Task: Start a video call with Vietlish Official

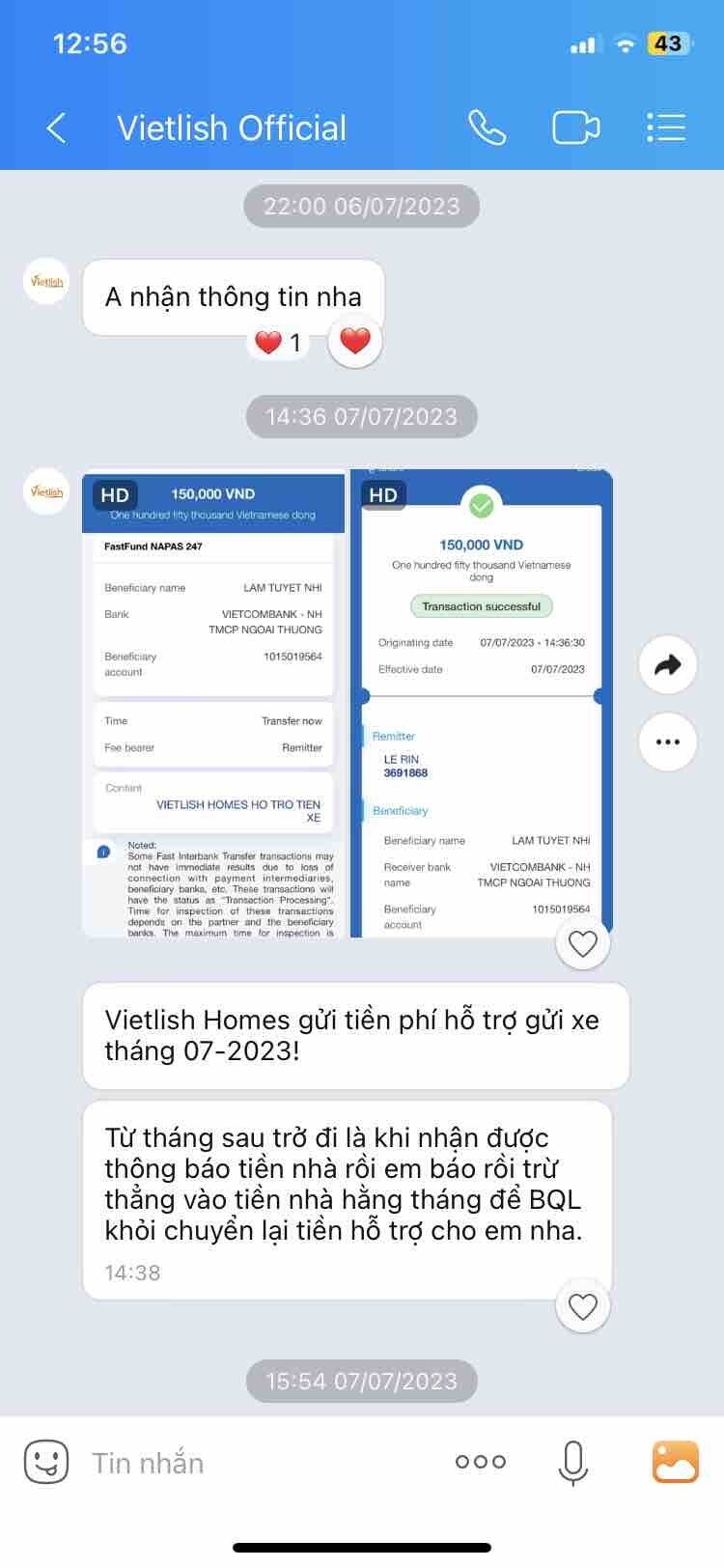Action: click(x=575, y=127)
